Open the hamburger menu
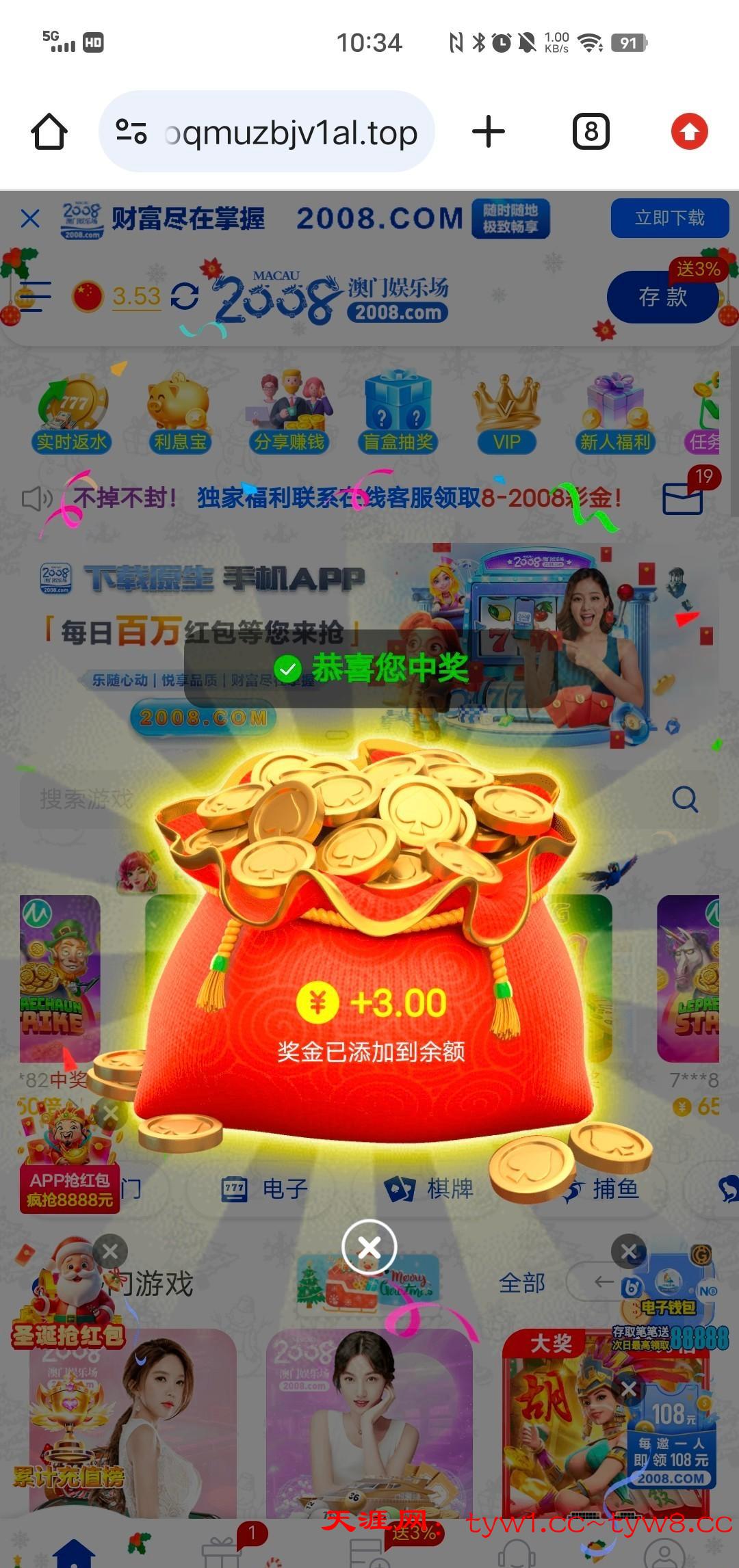739x1568 pixels. [x=34, y=296]
